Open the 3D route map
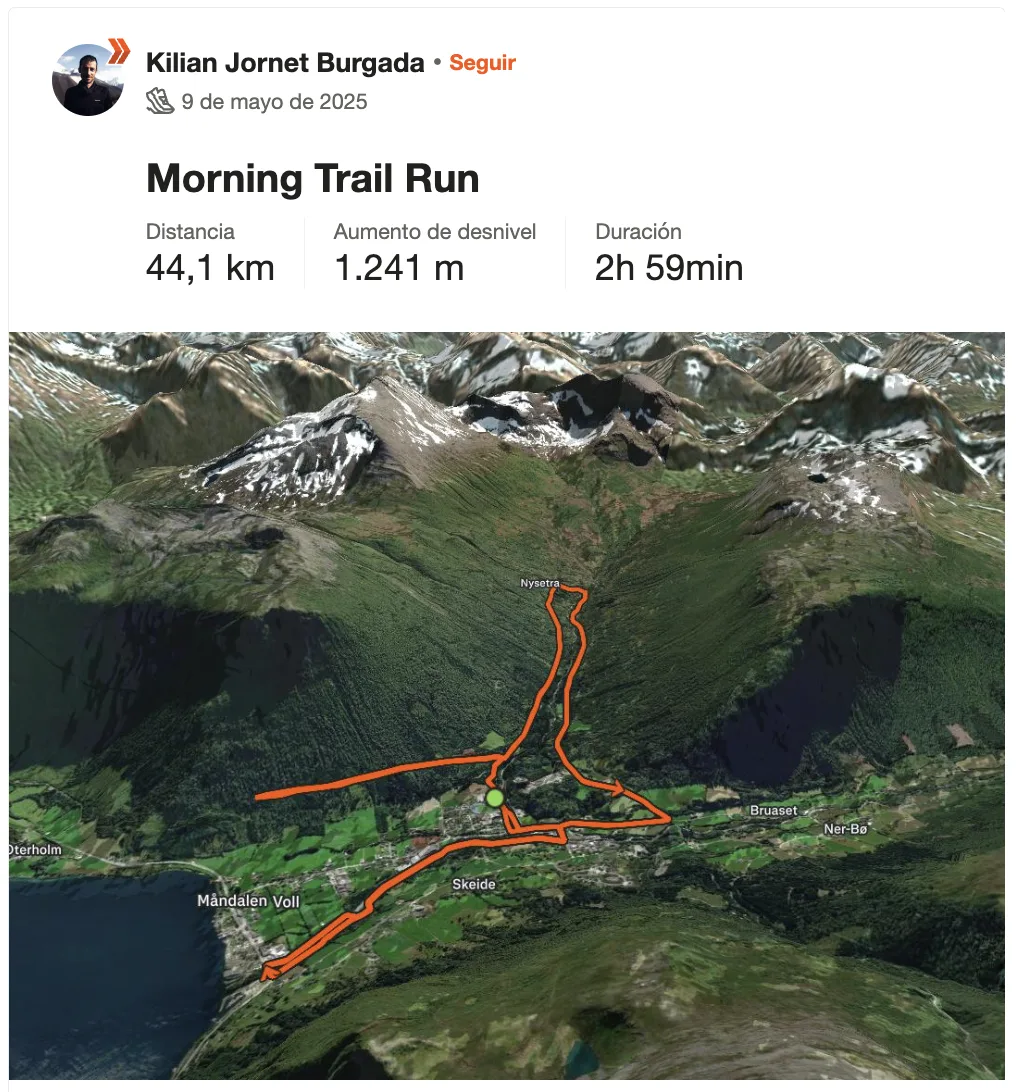Image resolution: width=1016 pixels, height=1092 pixels. (x=506, y=704)
